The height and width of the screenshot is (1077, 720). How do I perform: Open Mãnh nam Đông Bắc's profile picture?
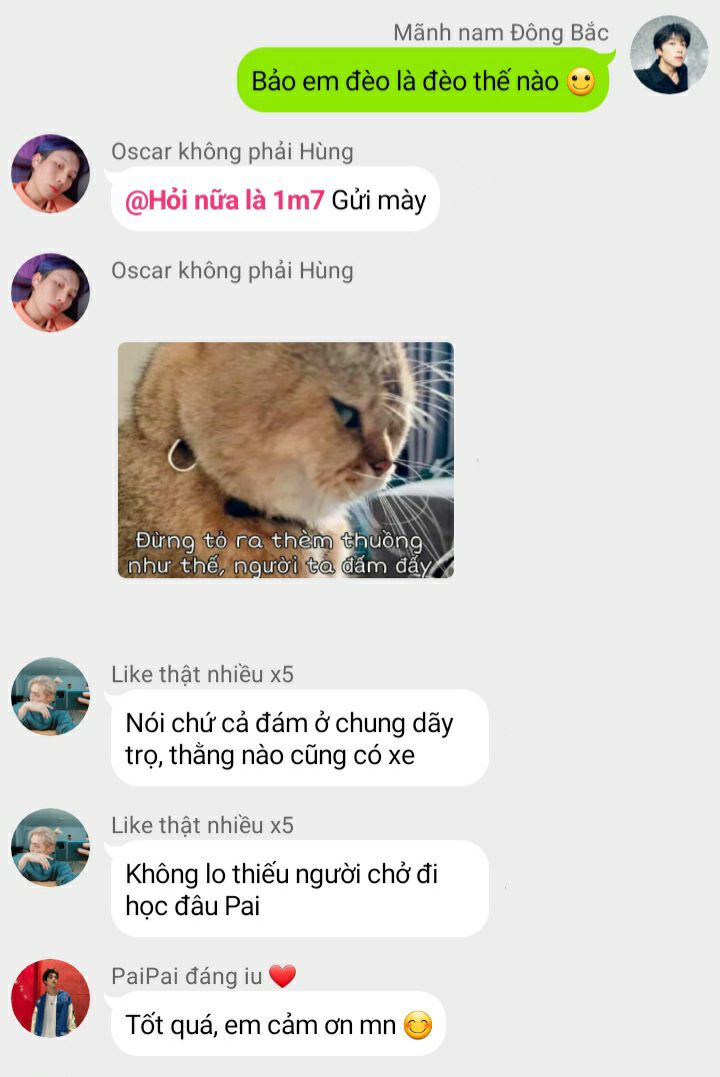pyautogui.click(x=669, y=55)
